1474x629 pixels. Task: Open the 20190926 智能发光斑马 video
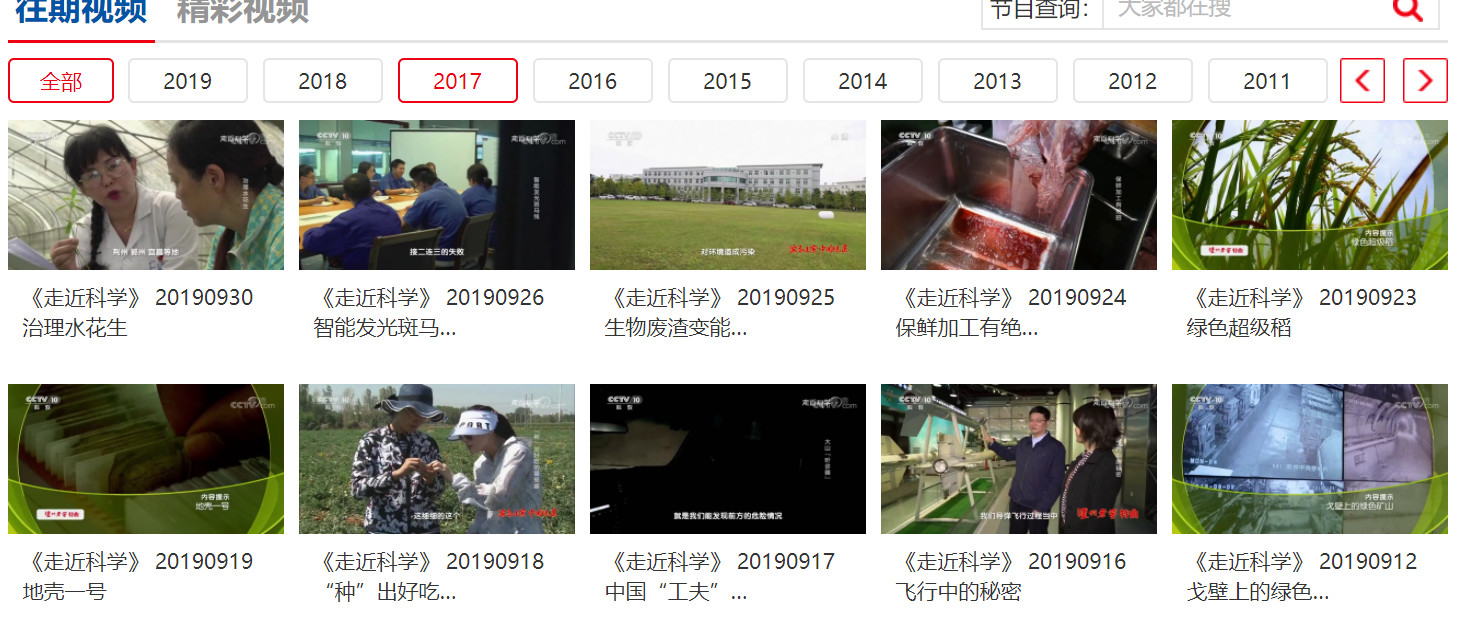point(437,196)
